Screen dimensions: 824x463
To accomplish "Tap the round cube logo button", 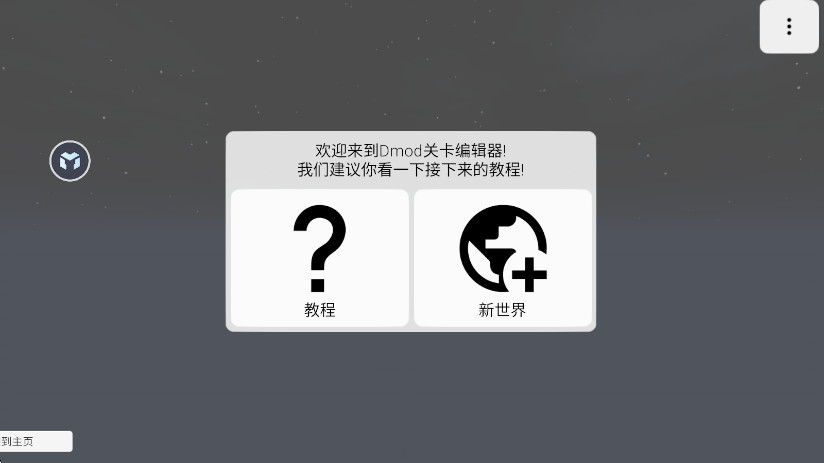I will click(70, 161).
